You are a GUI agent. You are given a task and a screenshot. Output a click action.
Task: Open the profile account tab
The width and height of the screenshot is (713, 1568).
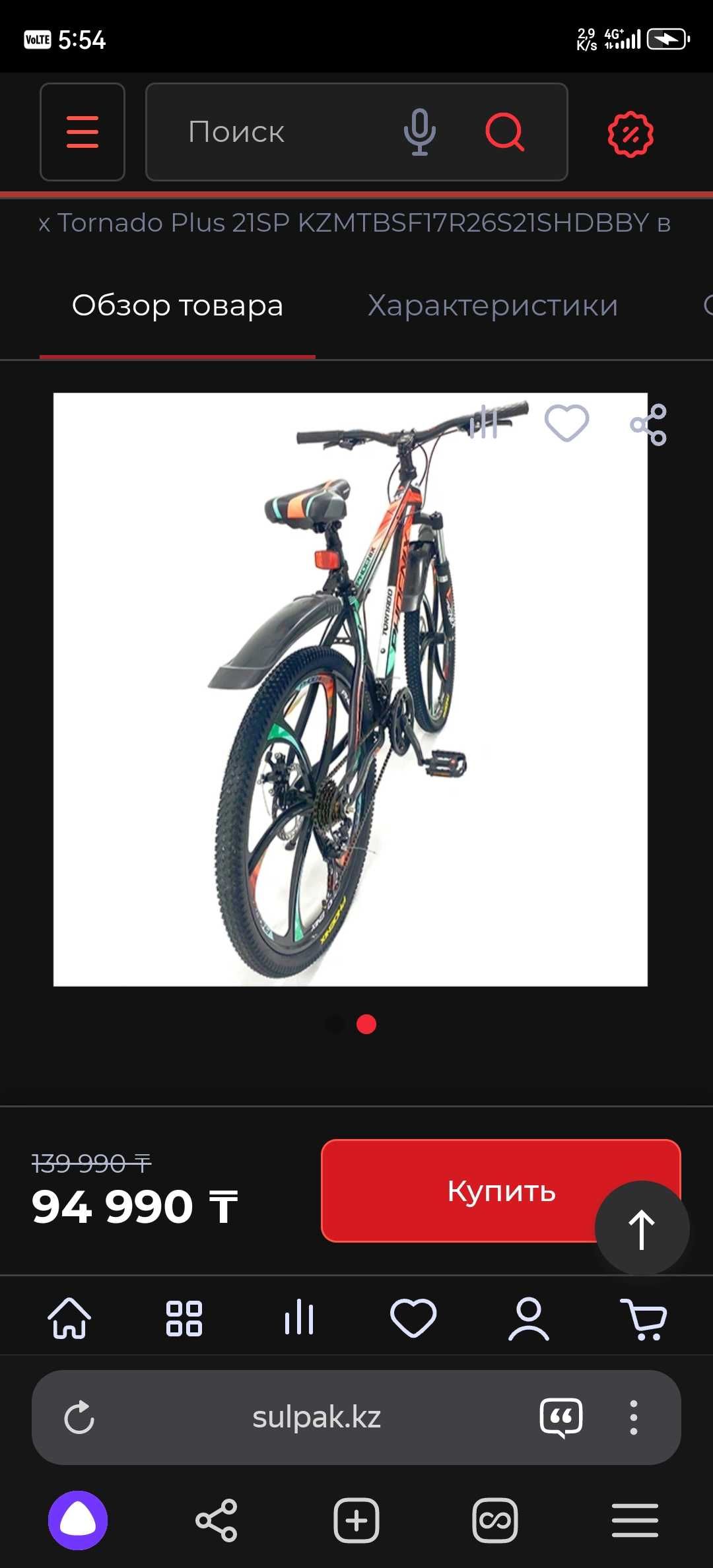528,1318
